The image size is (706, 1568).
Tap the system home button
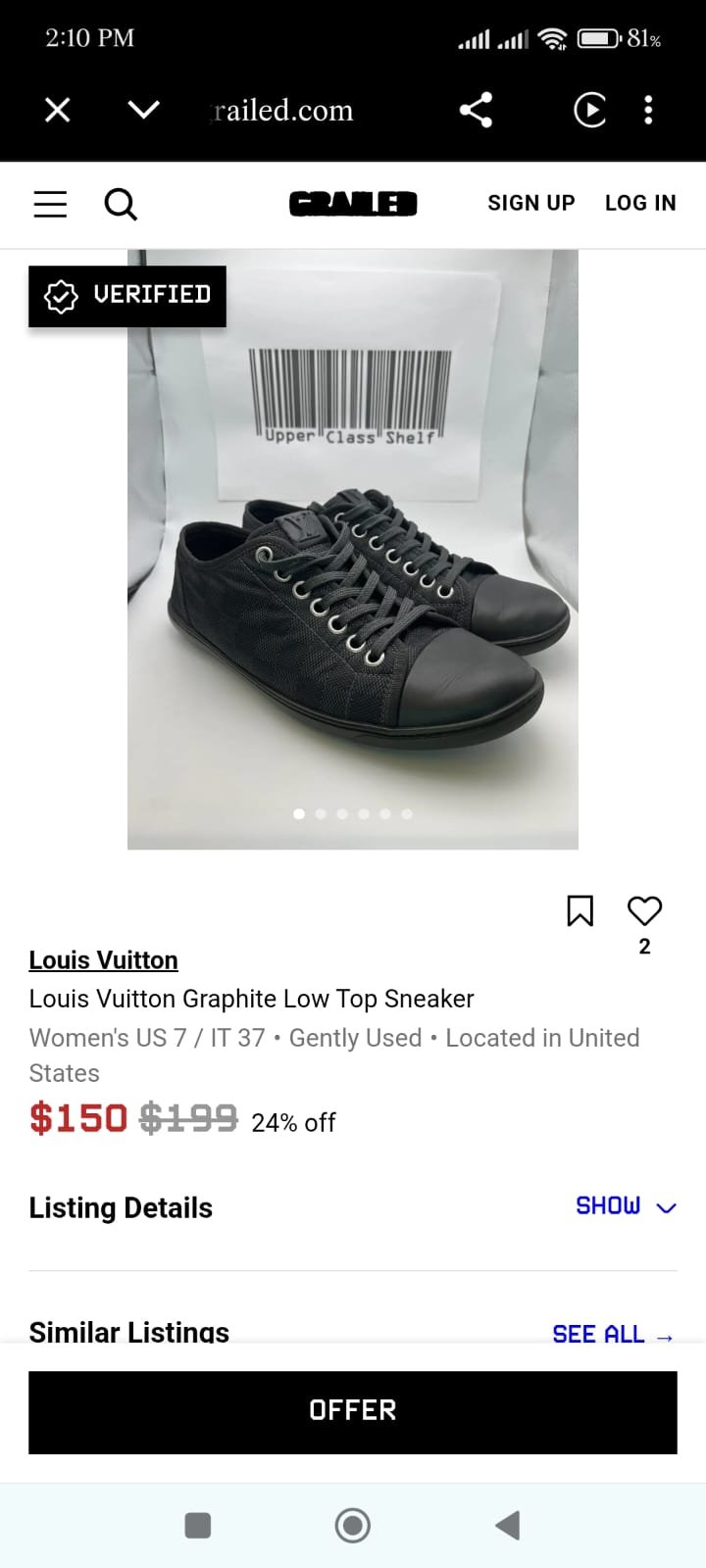click(x=353, y=1525)
